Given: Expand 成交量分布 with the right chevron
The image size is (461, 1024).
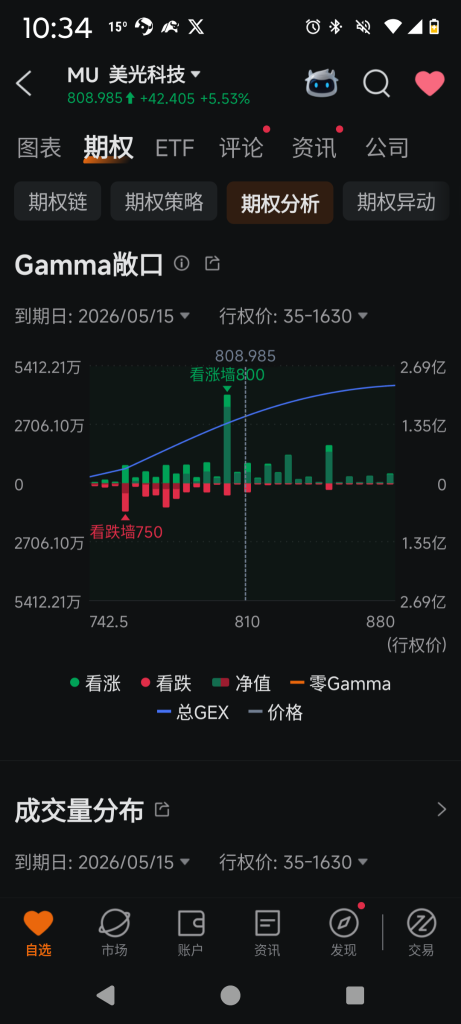Looking at the screenshot, I should point(442,810).
